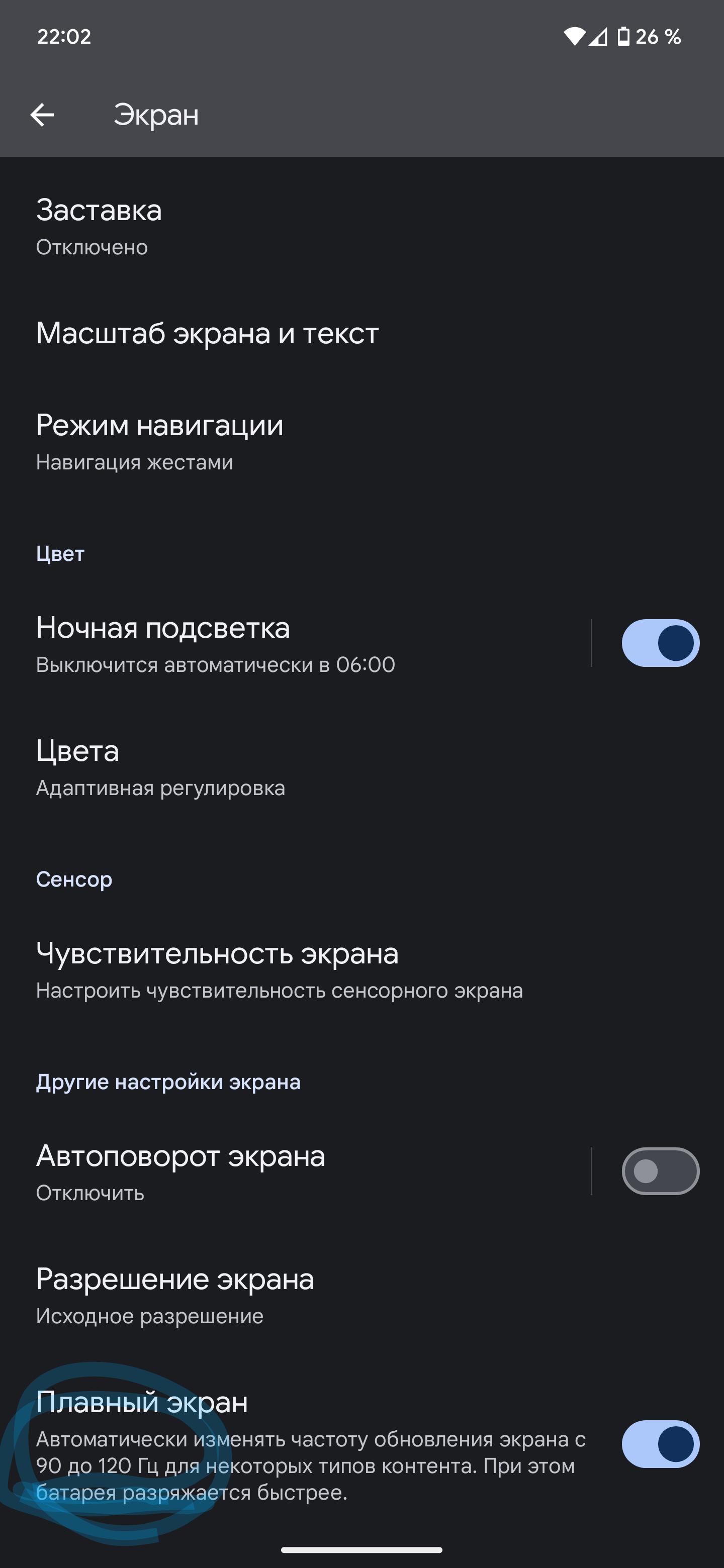
Task: Go back from Экран settings
Action: (x=42, y=115)
